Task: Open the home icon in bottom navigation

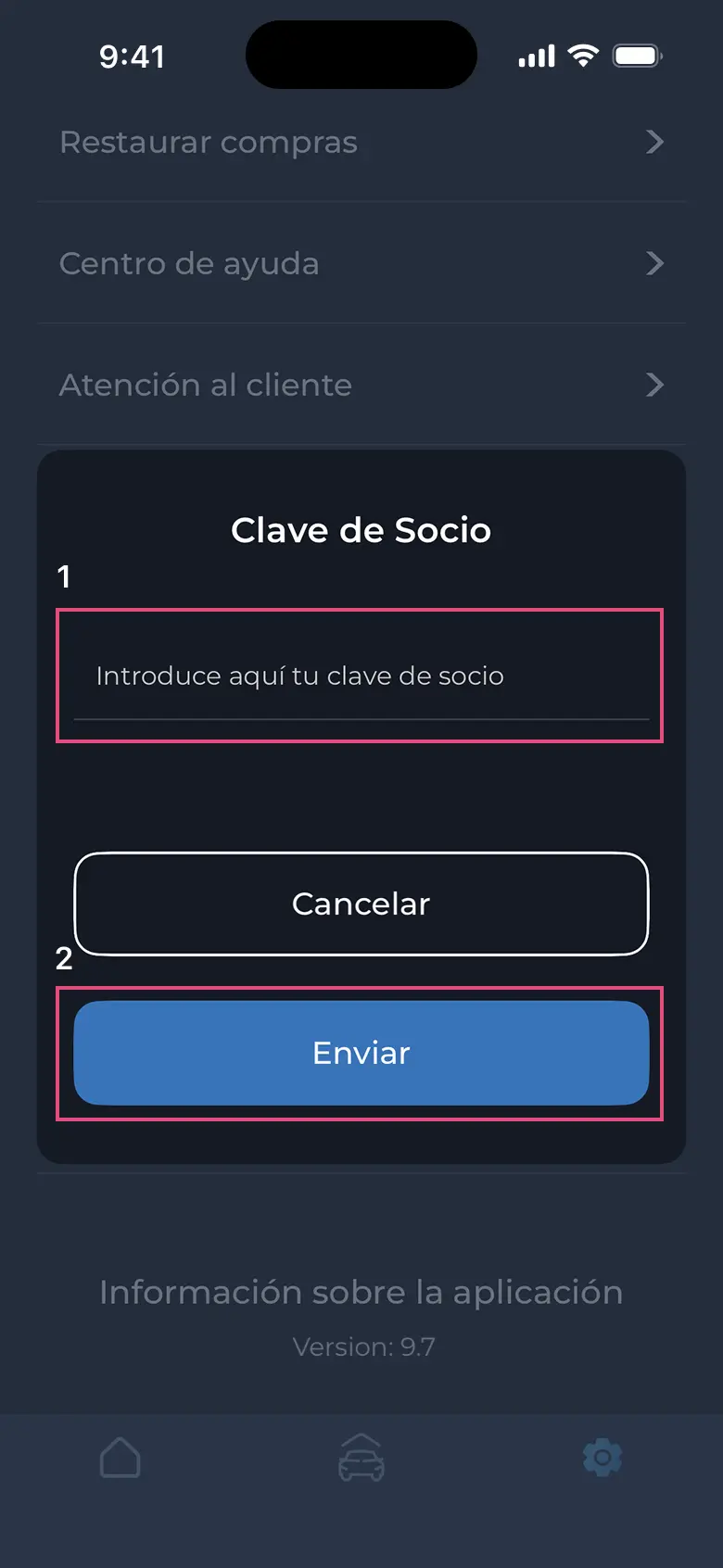Action: [119, 1457]
